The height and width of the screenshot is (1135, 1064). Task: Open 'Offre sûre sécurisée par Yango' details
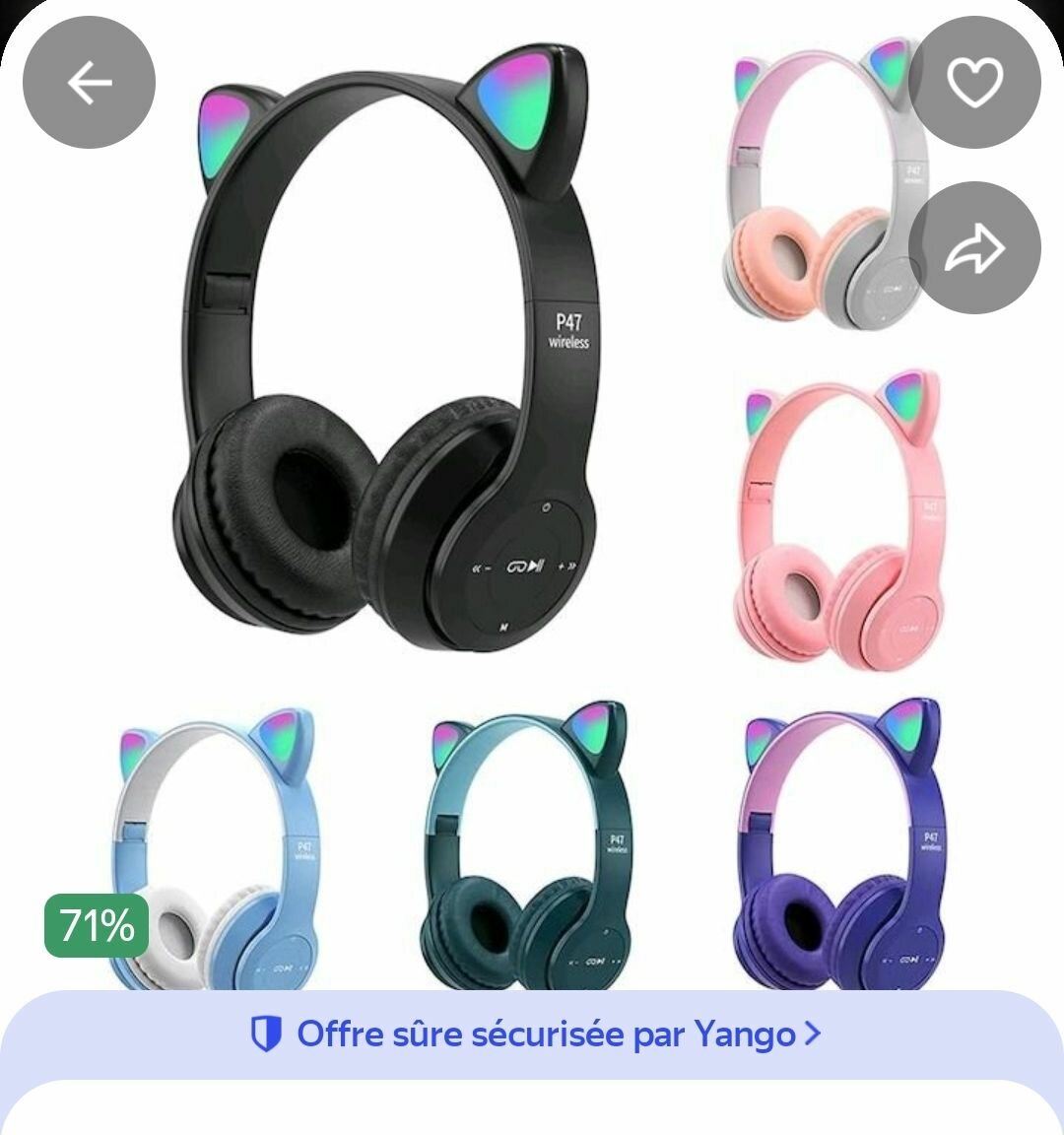(x=535, y=1035)
